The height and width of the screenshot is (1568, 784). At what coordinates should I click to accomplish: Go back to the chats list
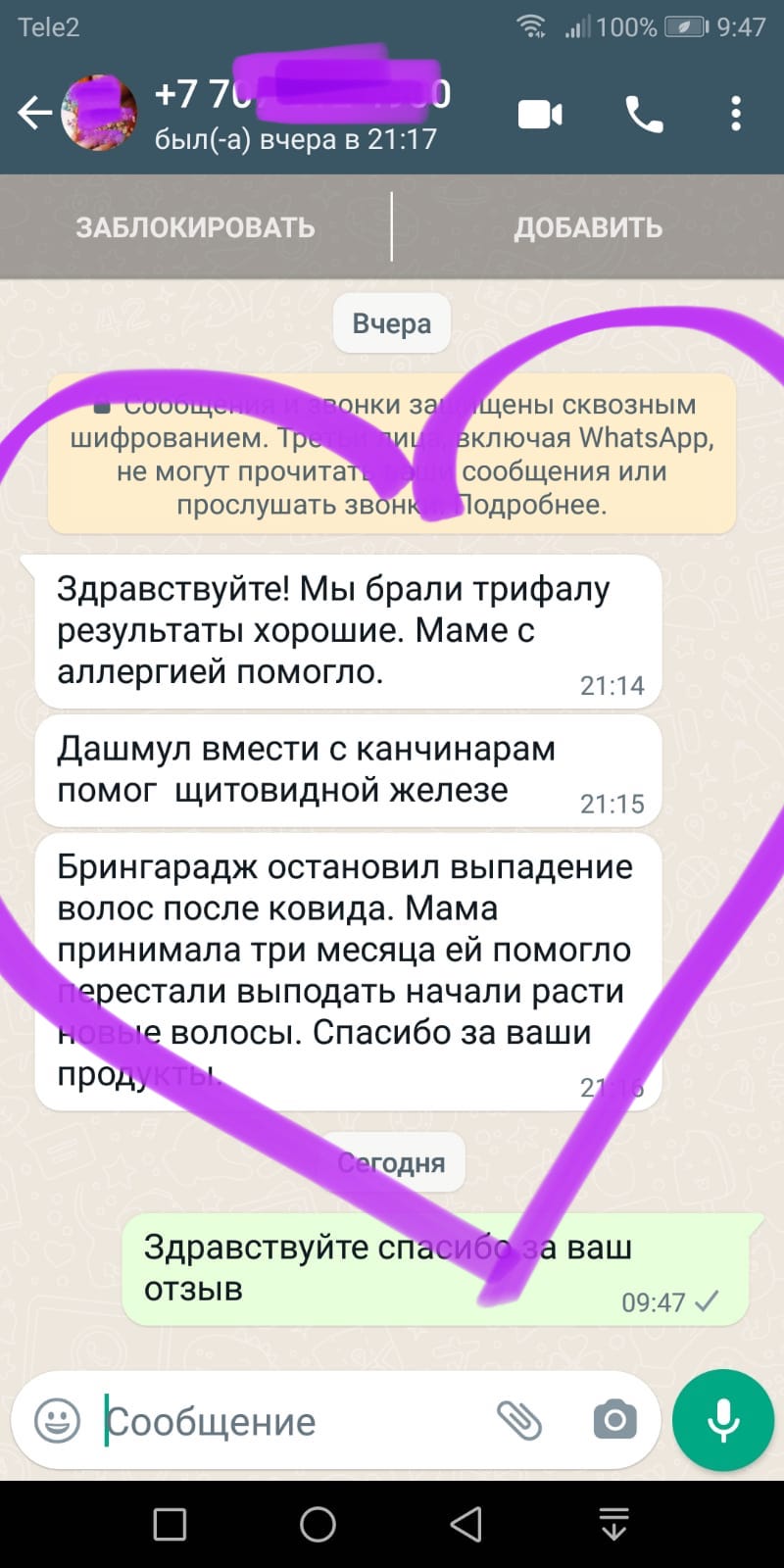point(33,114)
